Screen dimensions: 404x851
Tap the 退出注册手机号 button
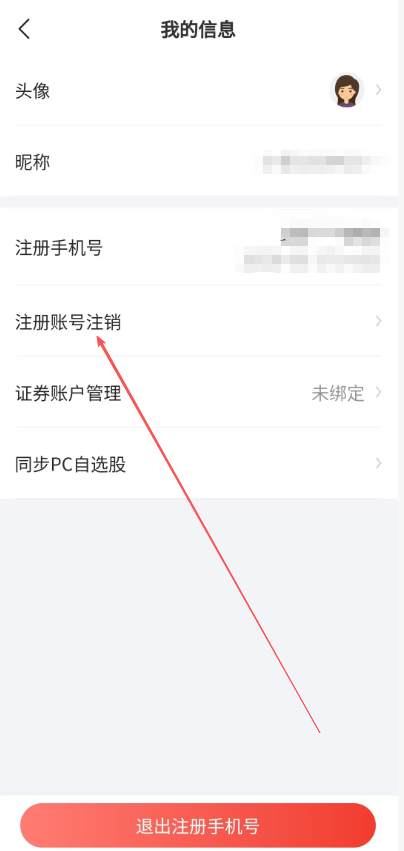[198, 826]
